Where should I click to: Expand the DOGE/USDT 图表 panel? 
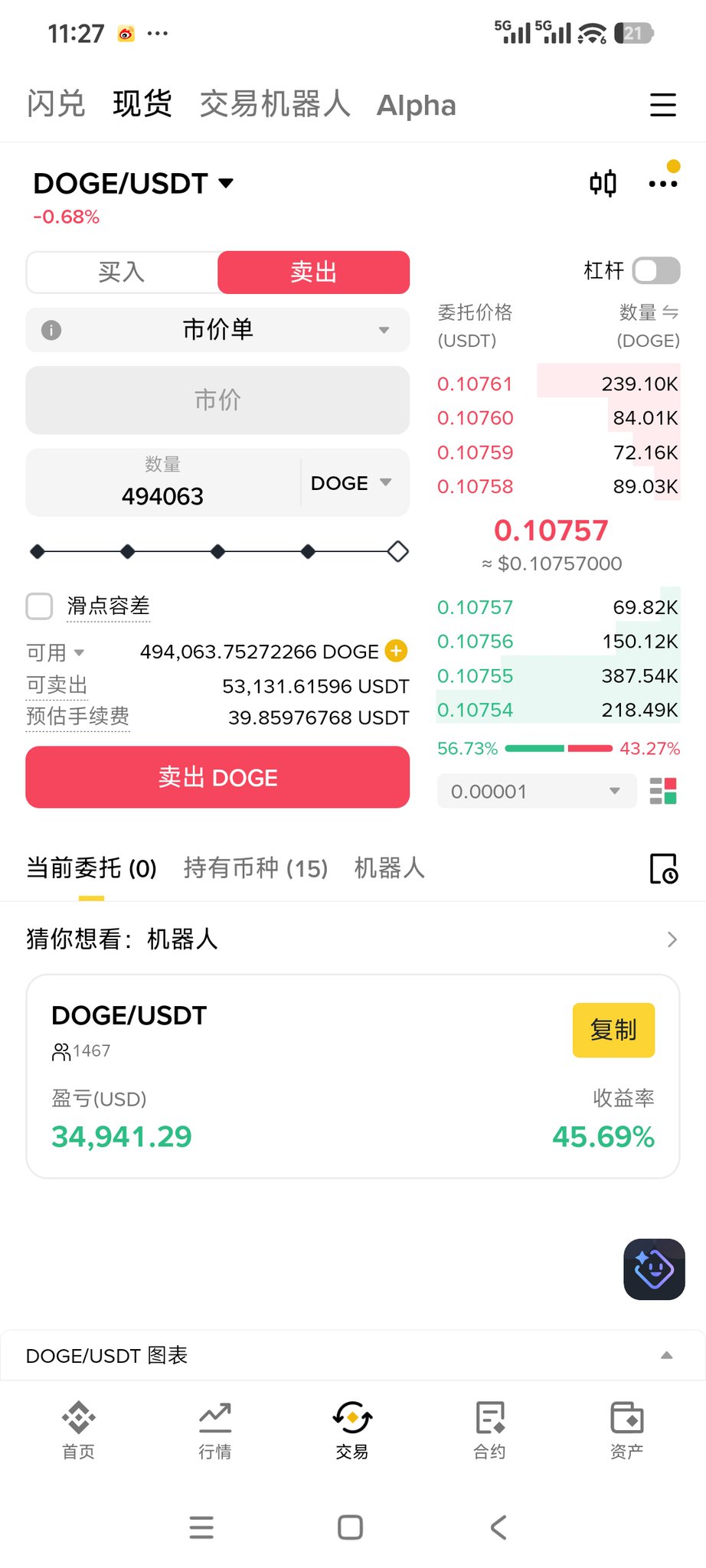click(x=352, y=1355)
